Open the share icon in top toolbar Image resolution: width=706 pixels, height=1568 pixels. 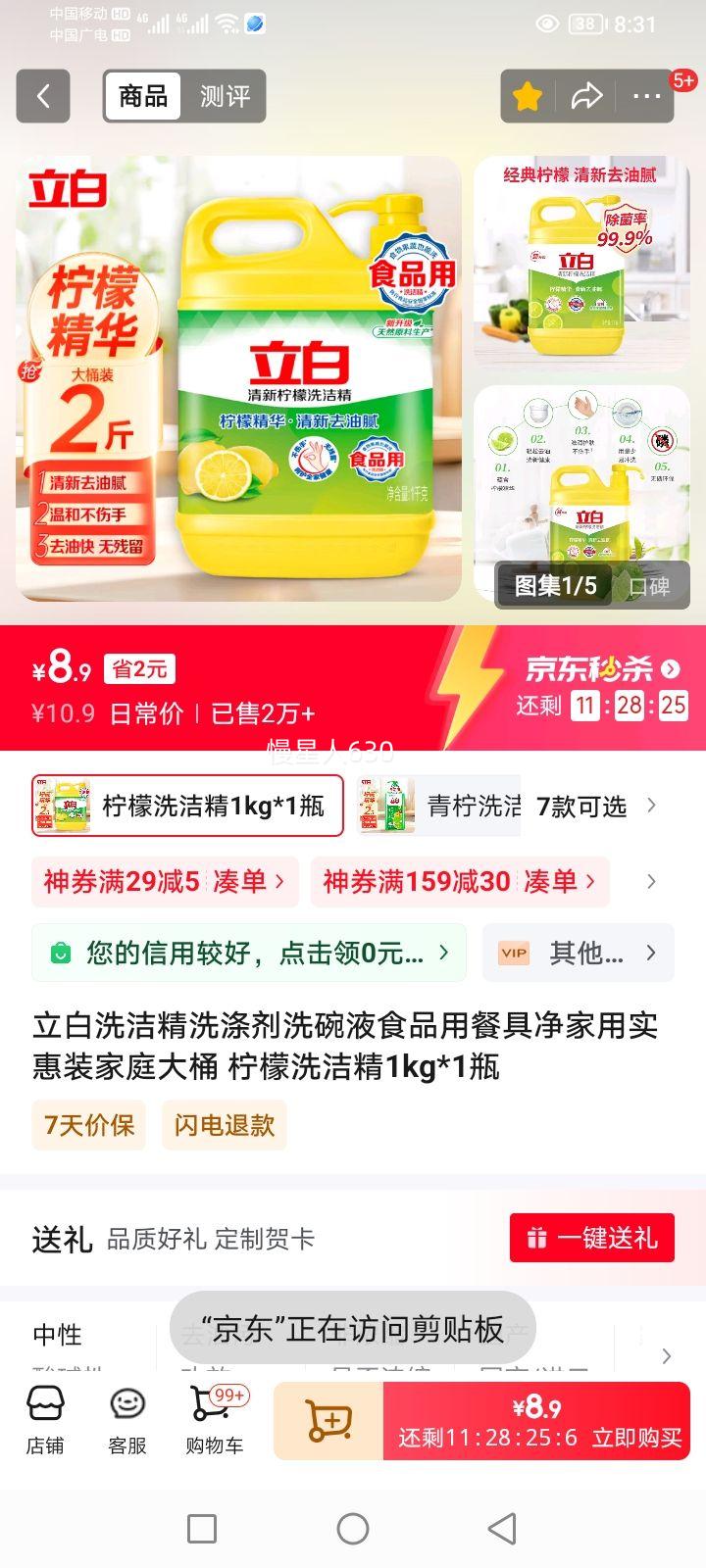(x=586, y=96)
